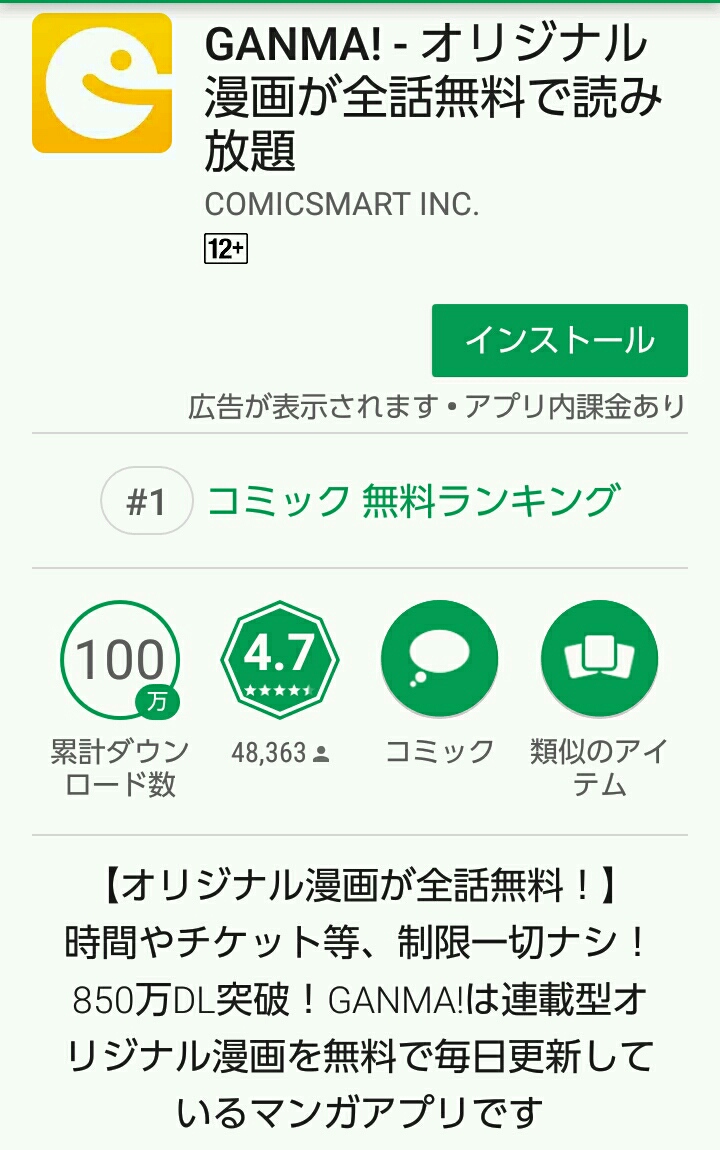Install the GANMA! app
Viewport: 720px width, 1150px height.
559,340
